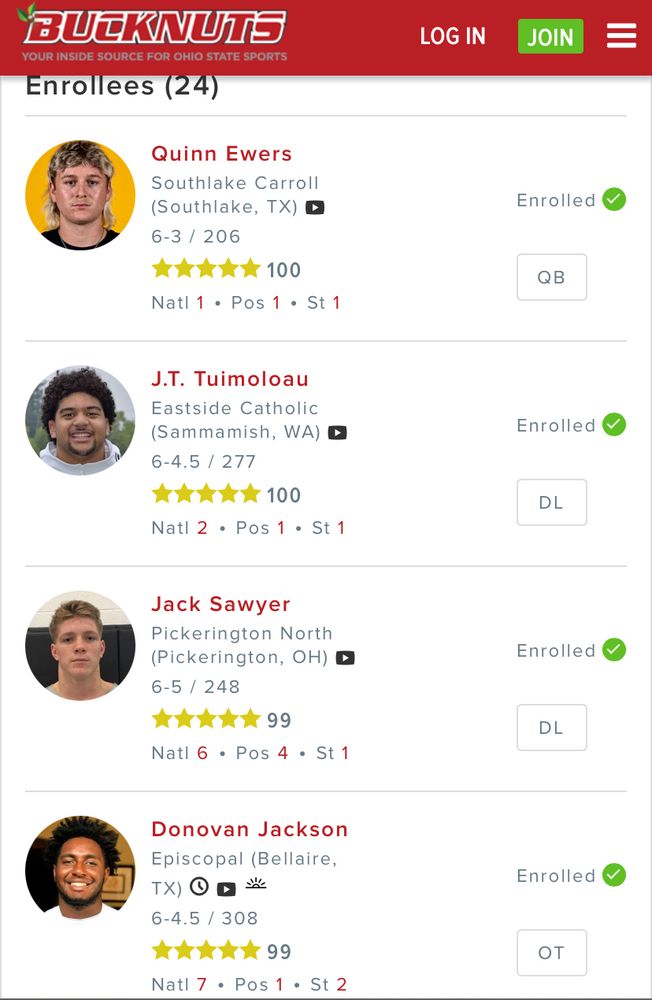This screenshot has height=1000, width=652.
Task: Tap the green JOIN button
Action: pyautogui.click(x=550, y=37)
